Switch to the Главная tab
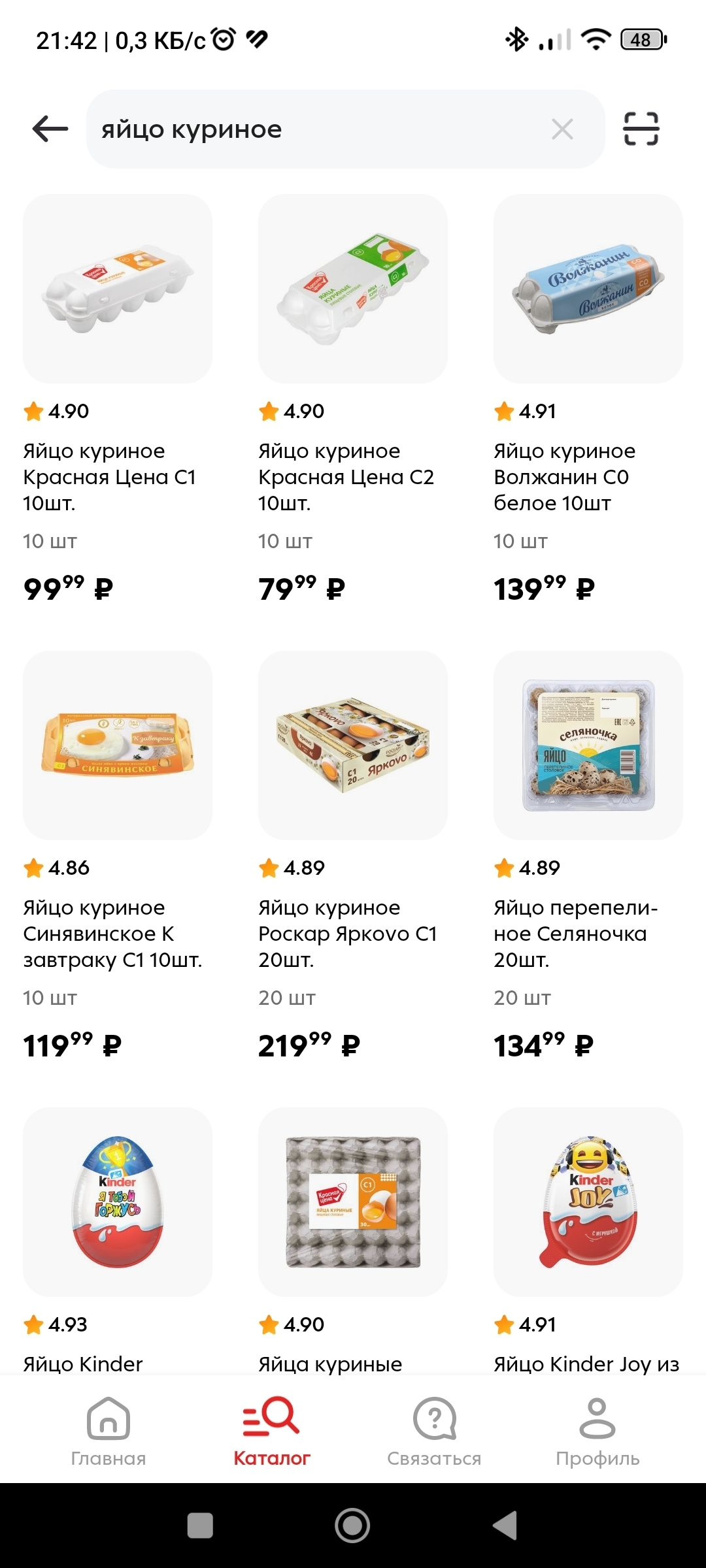The height and width of the screenshot is (1568, 706). (109, 1431)
